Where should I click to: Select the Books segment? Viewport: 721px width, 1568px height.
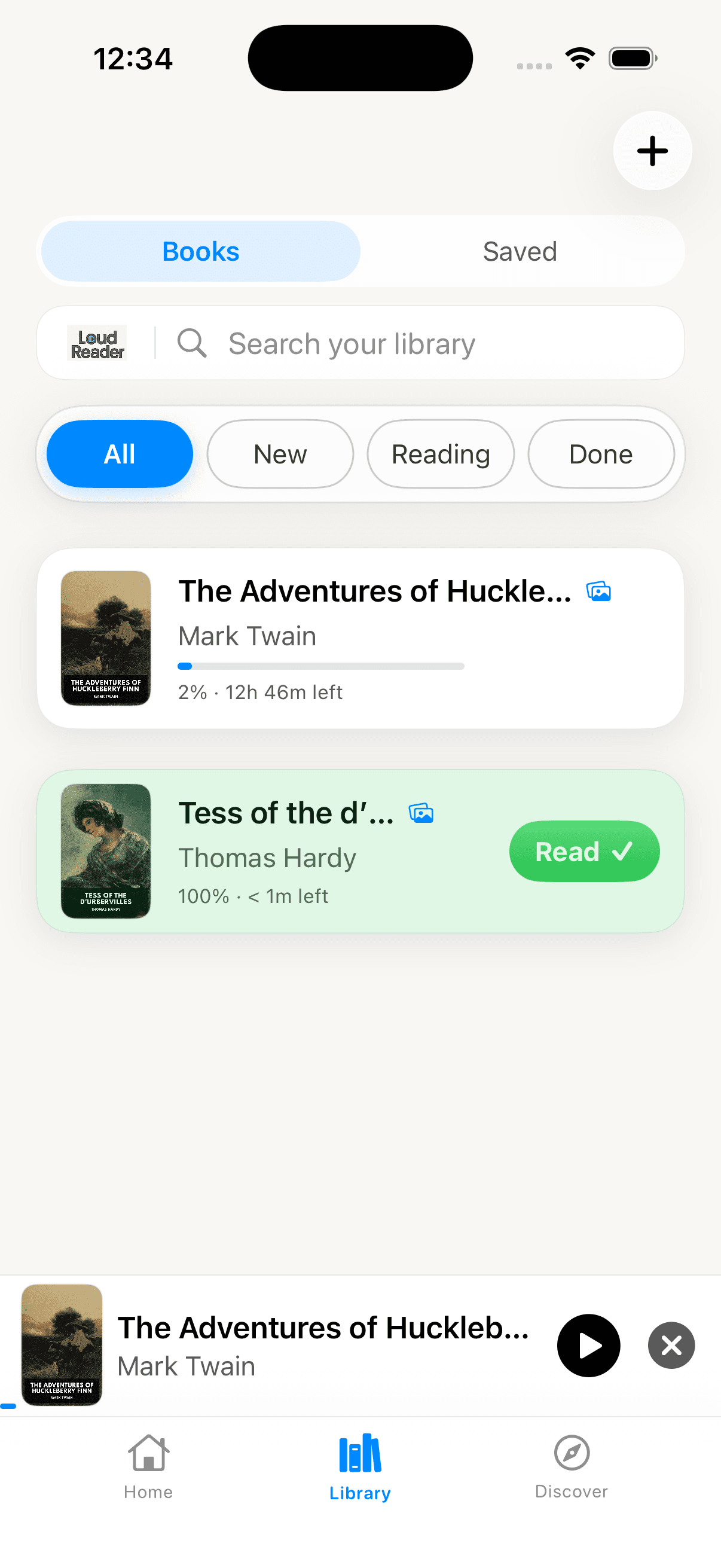tap(201, 251)
